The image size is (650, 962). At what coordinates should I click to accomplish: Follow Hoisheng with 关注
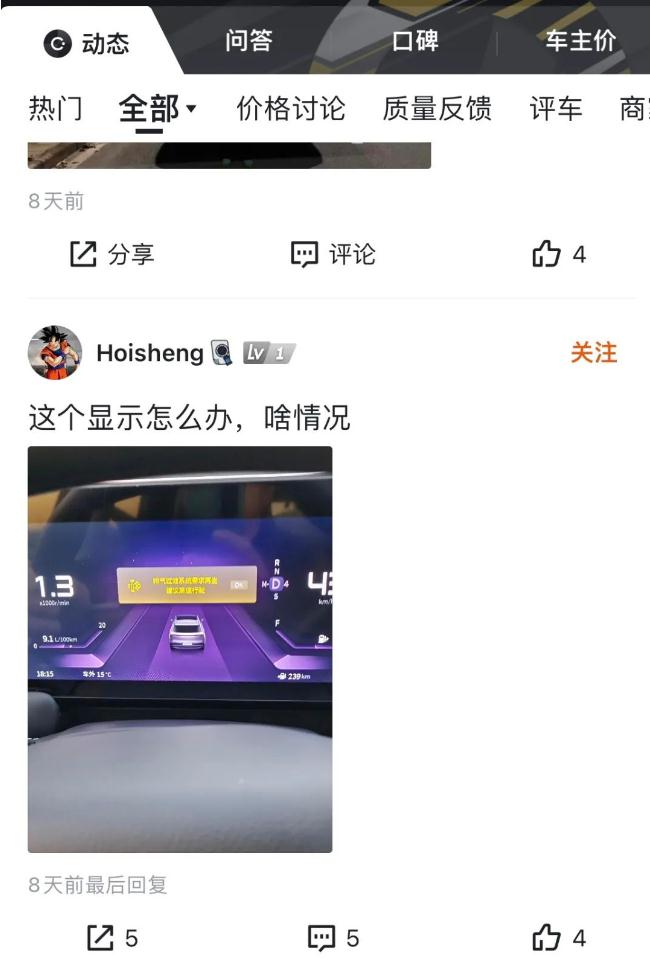594,352
